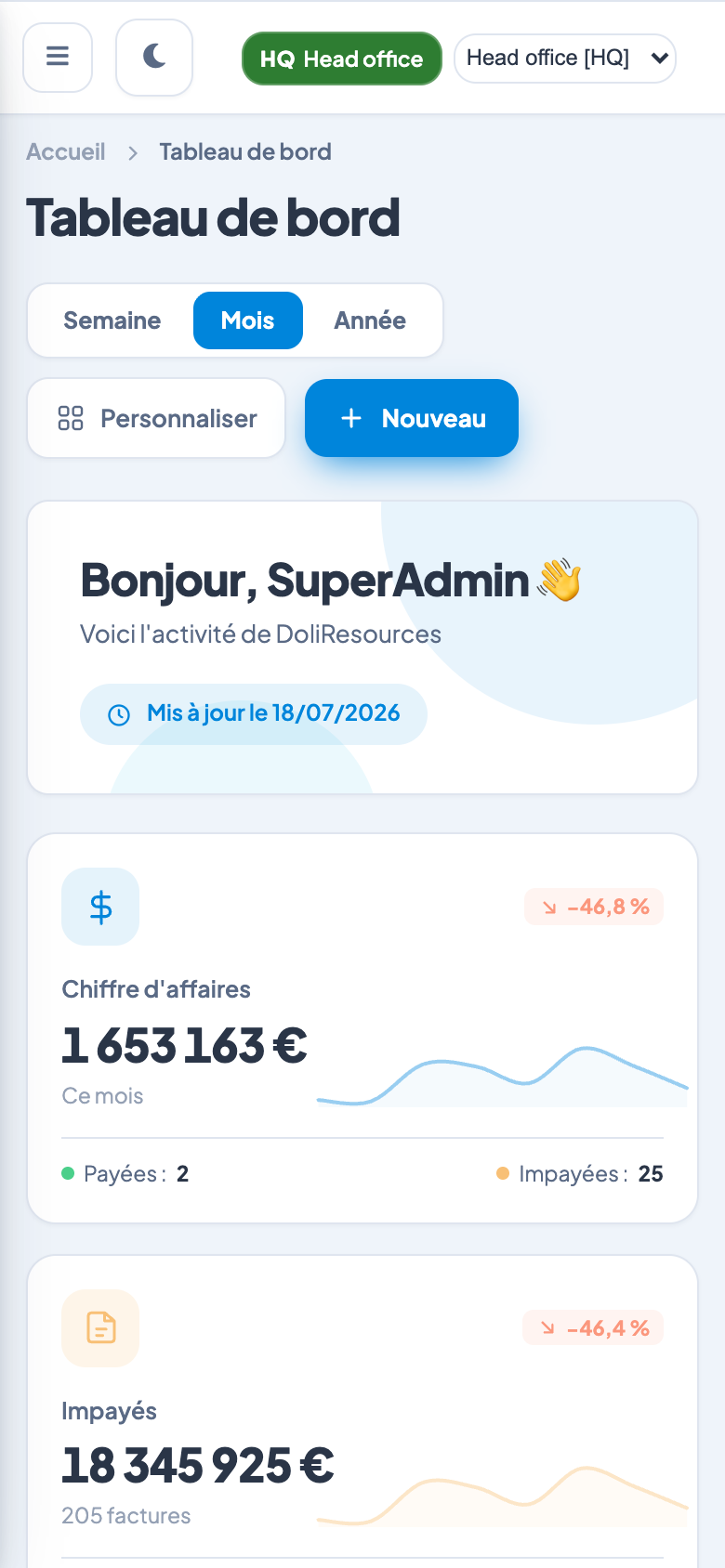Open Personnaliser to customize the dashboard
Screen dimensions: 725x1568
[x=156, y=418]
